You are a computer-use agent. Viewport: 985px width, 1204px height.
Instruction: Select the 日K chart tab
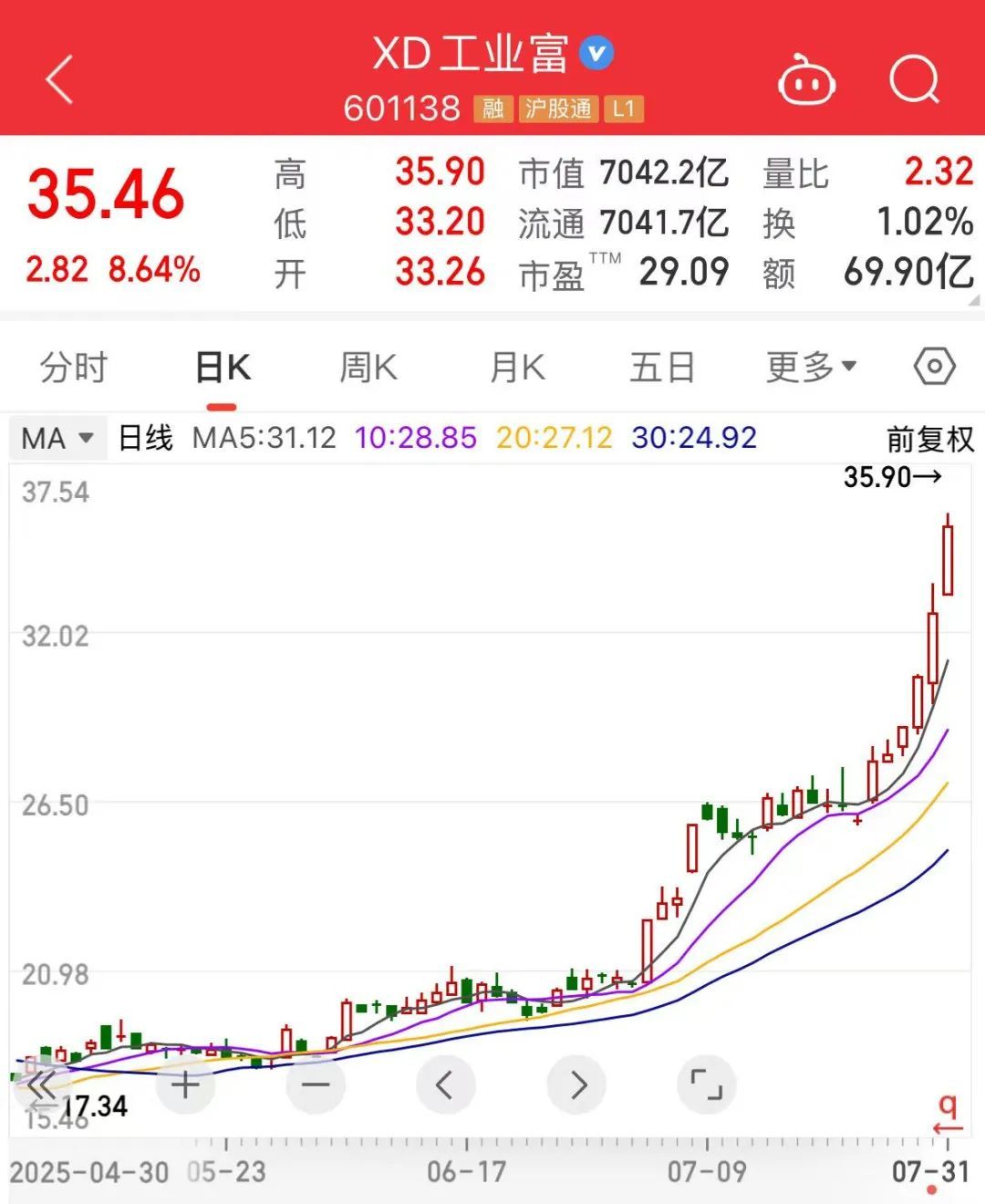223,368
